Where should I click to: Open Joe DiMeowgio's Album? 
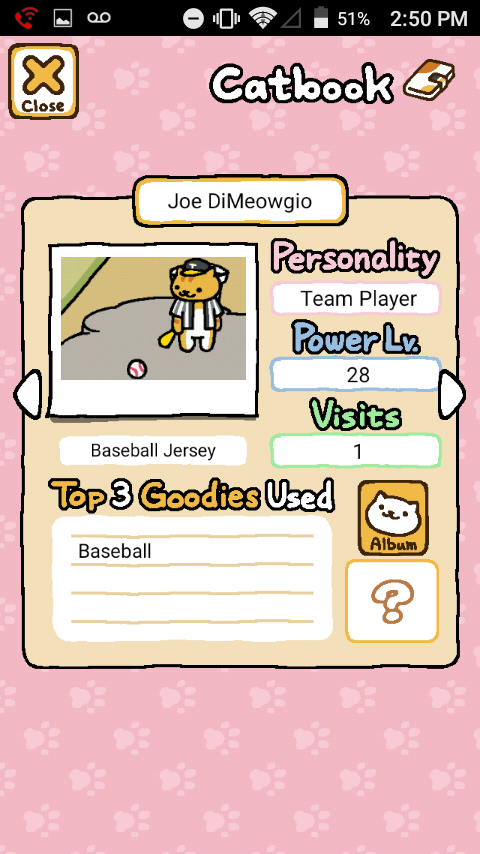(393, 517)
